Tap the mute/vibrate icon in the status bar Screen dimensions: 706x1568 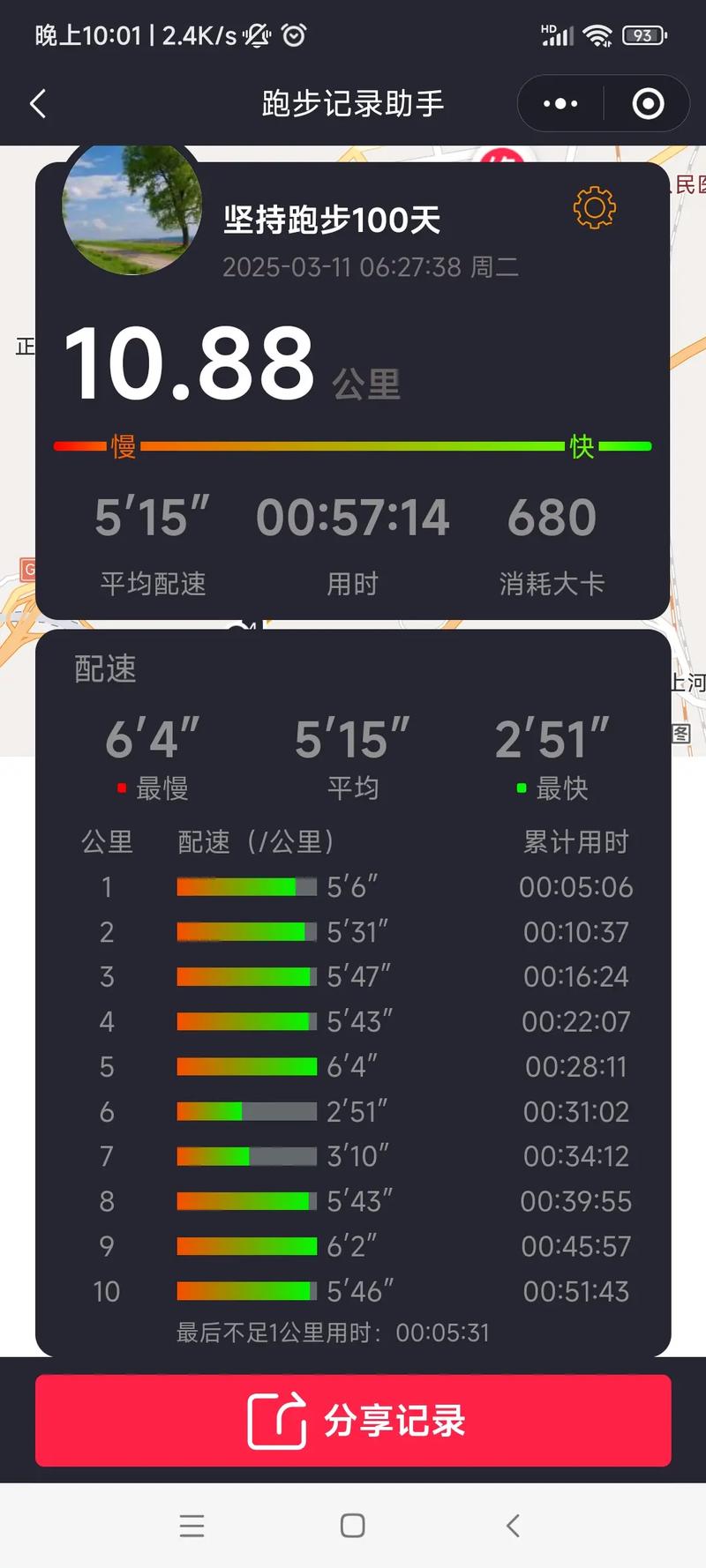[x=255, y=35]
